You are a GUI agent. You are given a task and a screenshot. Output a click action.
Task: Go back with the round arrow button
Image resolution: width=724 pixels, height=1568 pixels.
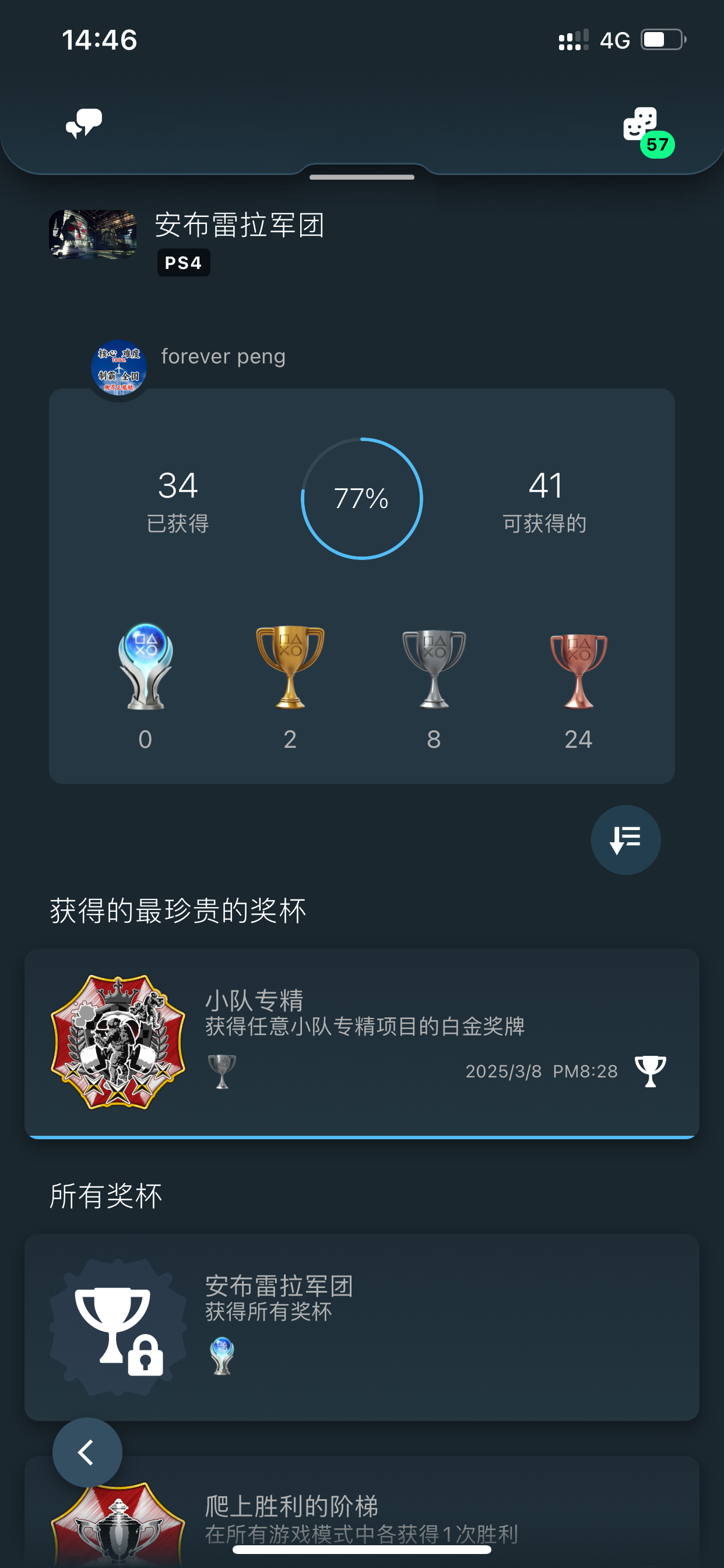pos(87,1452)
